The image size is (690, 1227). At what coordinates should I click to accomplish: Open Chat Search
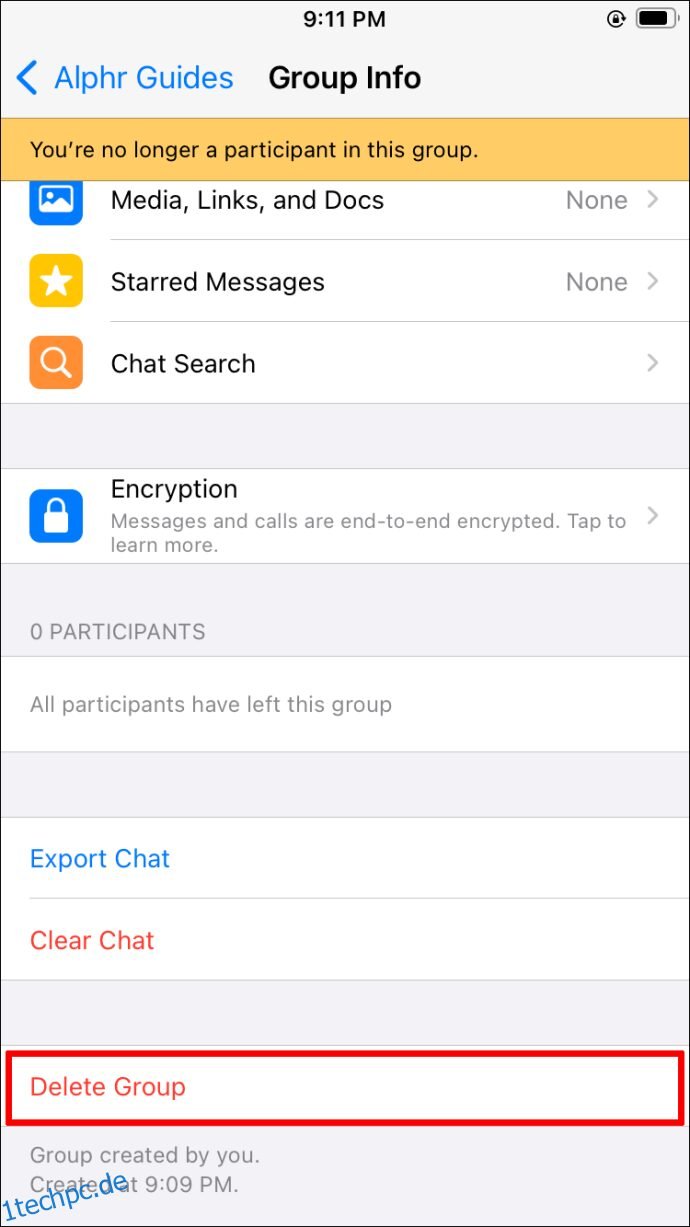[345, 364]
